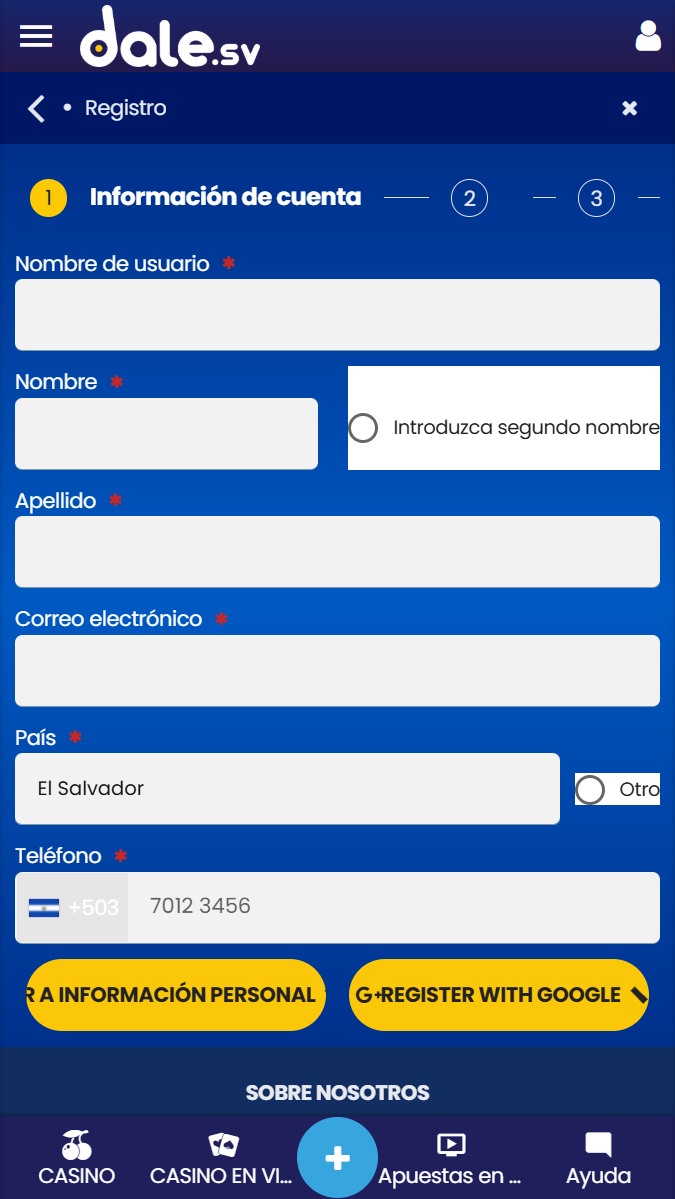675x1199 pixels.
Task: Tap the Teléfono number field
Action: (393, 908)
